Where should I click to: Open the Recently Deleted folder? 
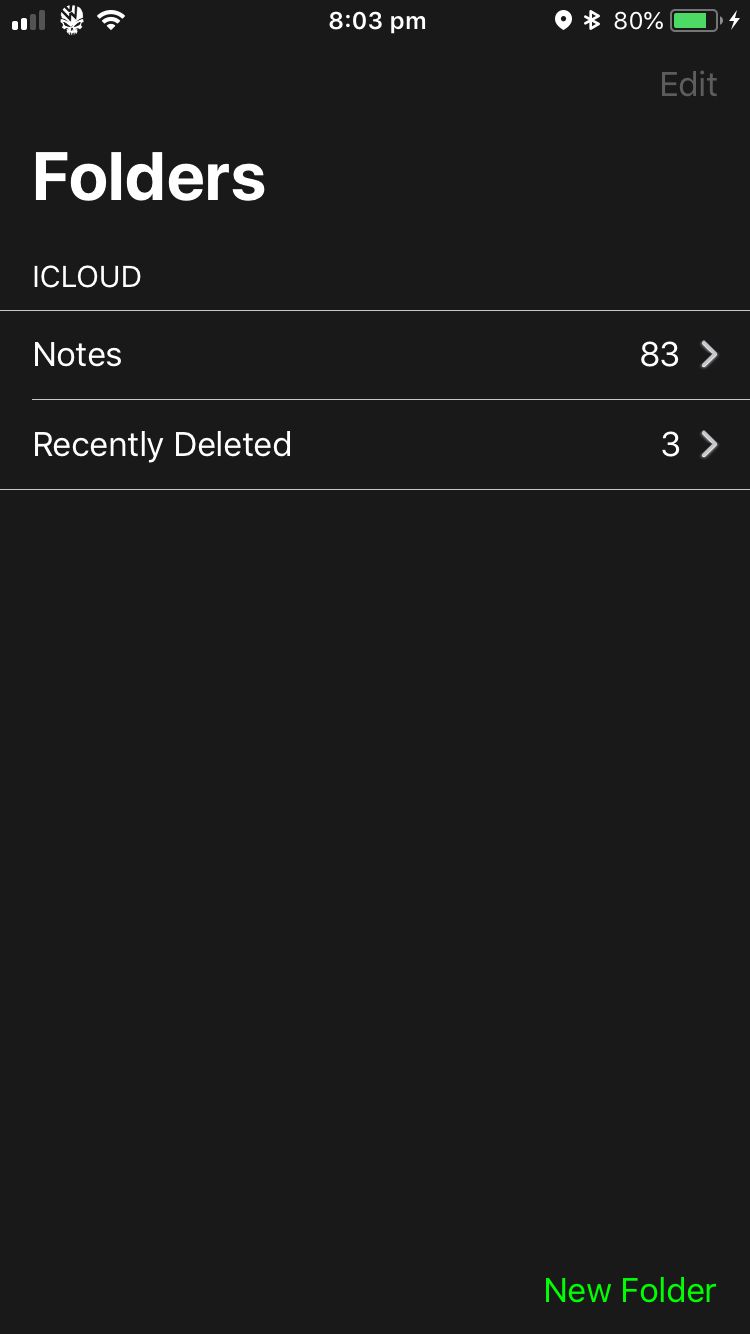375,445
